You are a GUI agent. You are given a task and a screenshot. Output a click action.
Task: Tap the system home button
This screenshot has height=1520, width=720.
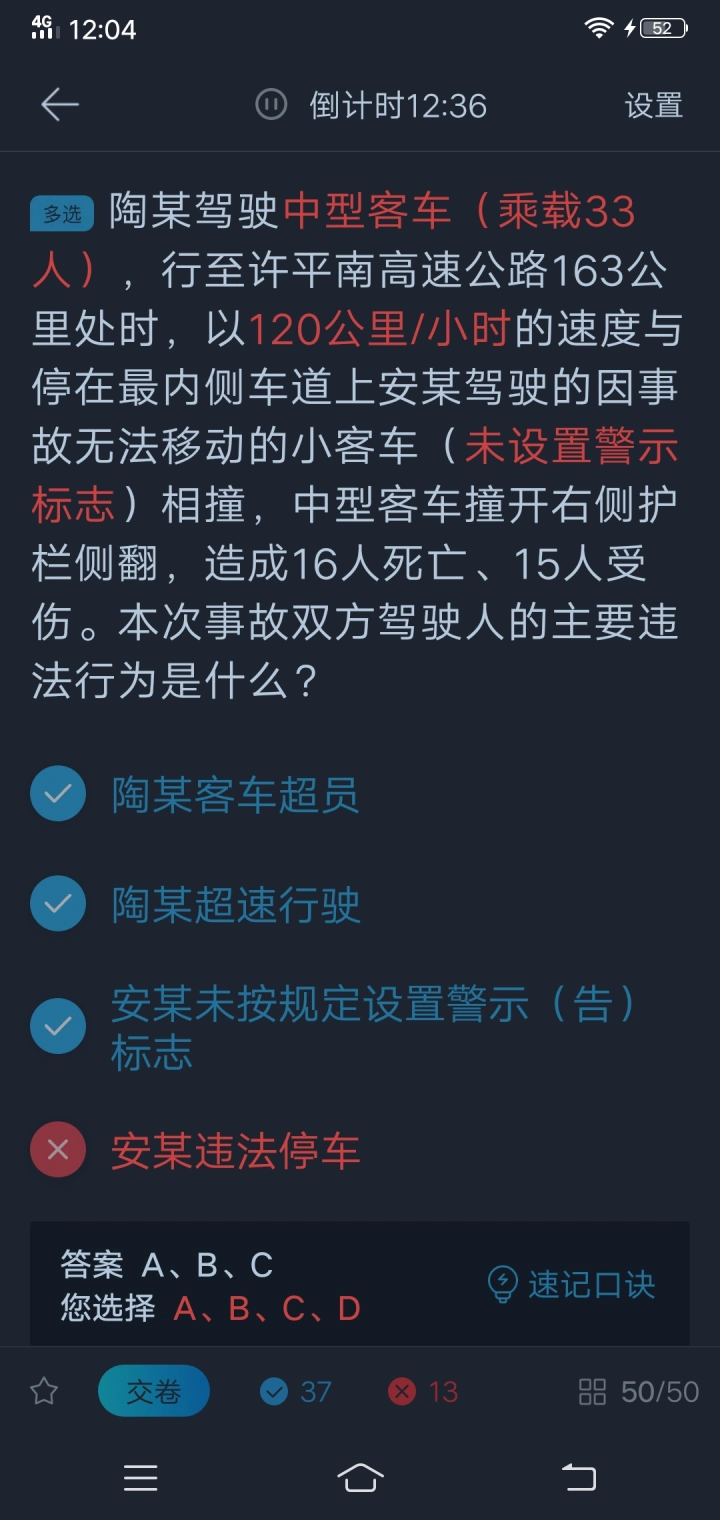click(x=360, y=1477)
